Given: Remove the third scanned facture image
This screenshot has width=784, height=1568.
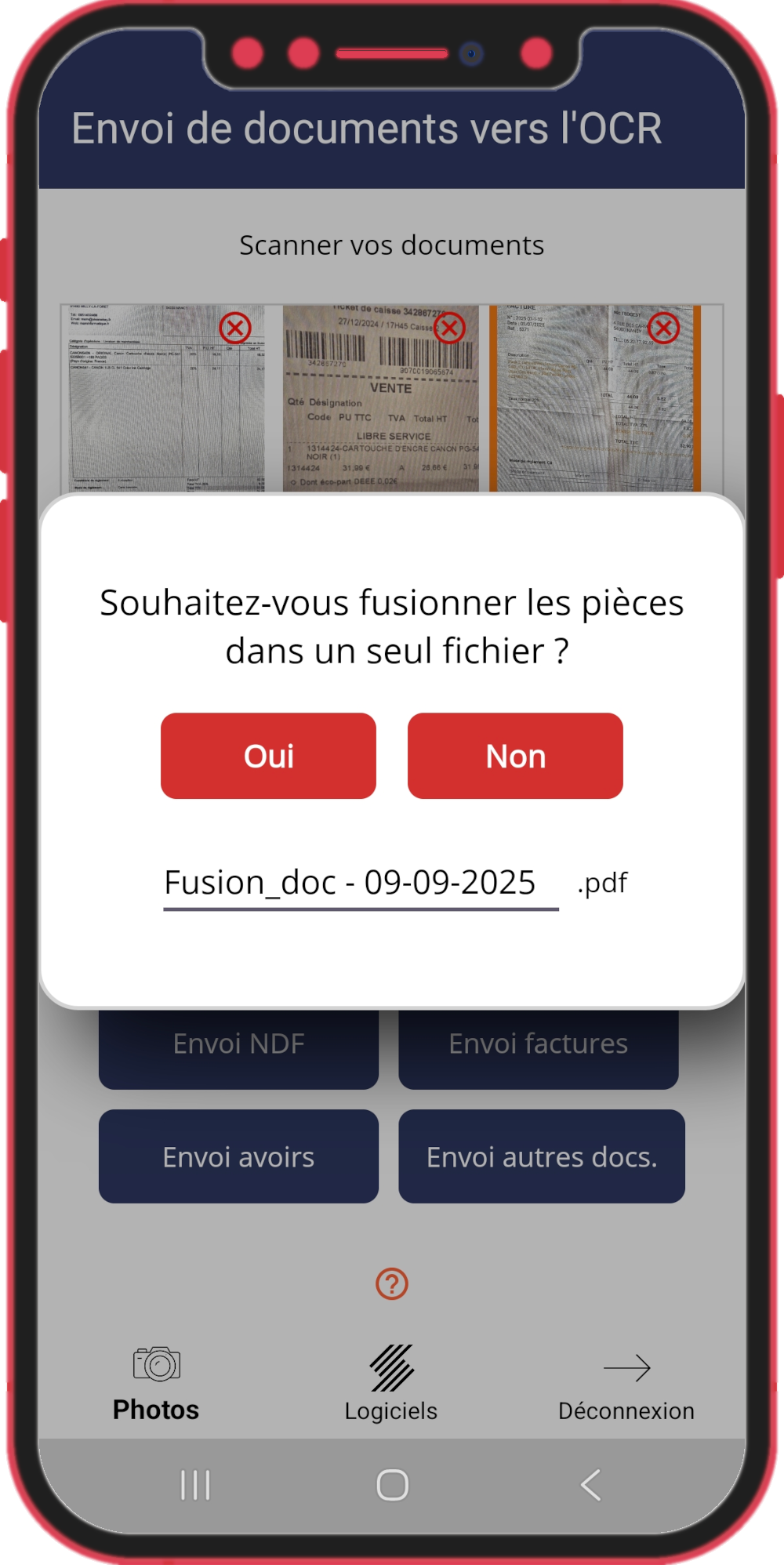Looking at the screenshot, I should click(x=664, y=328).
